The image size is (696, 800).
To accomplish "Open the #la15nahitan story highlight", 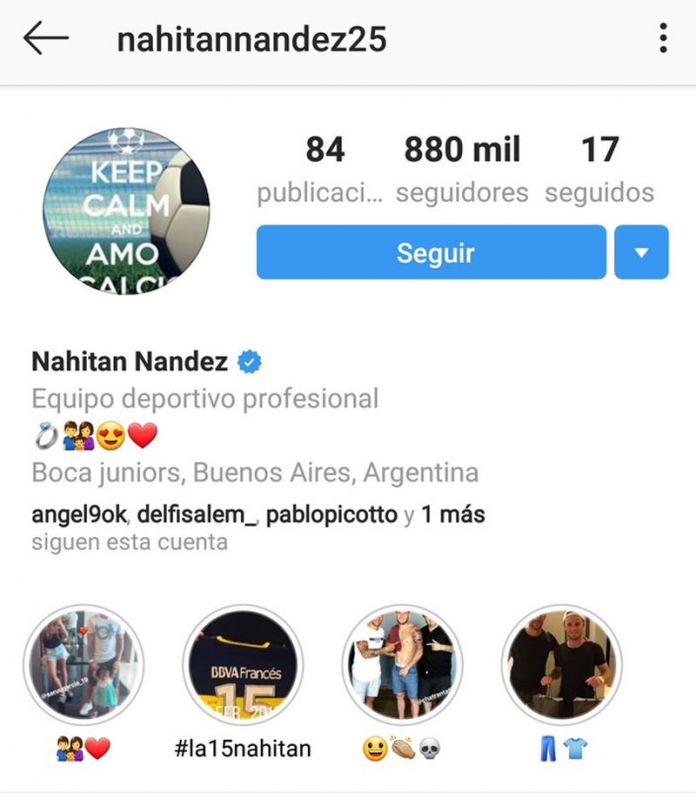I will click(242, 663).
